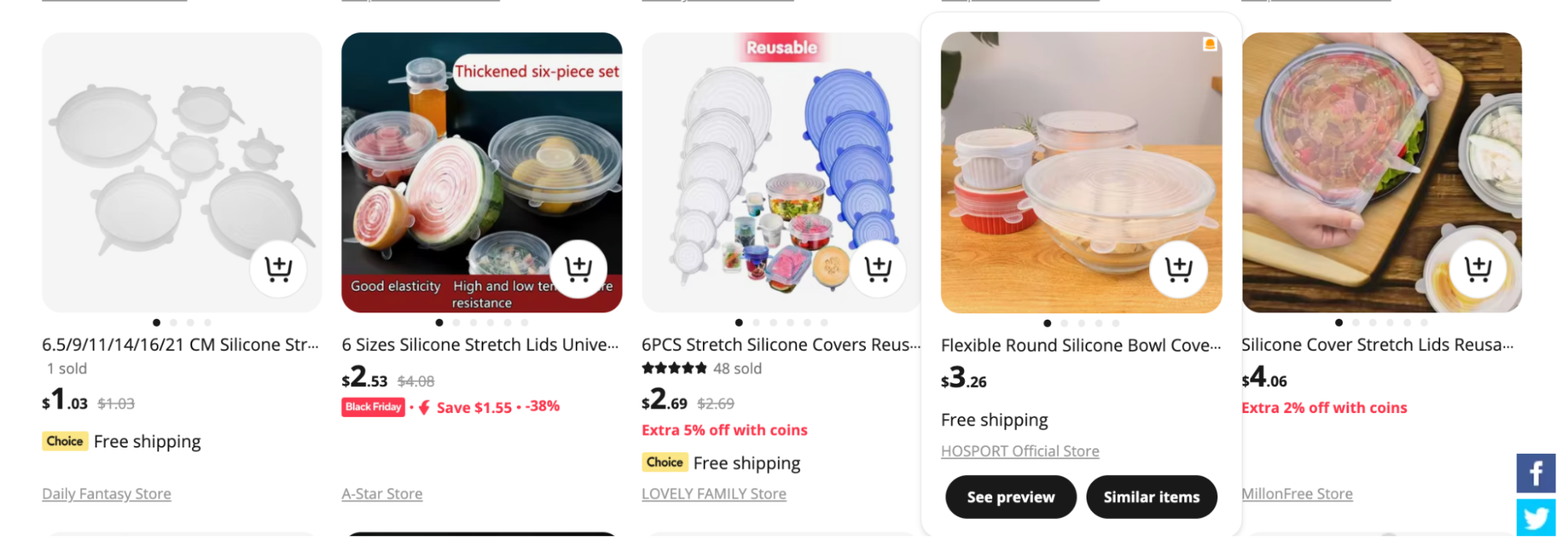Add 6PCS Stretch Silicone Covers to cart
This screenshot has height=537, width=1568.
(878, 269)
